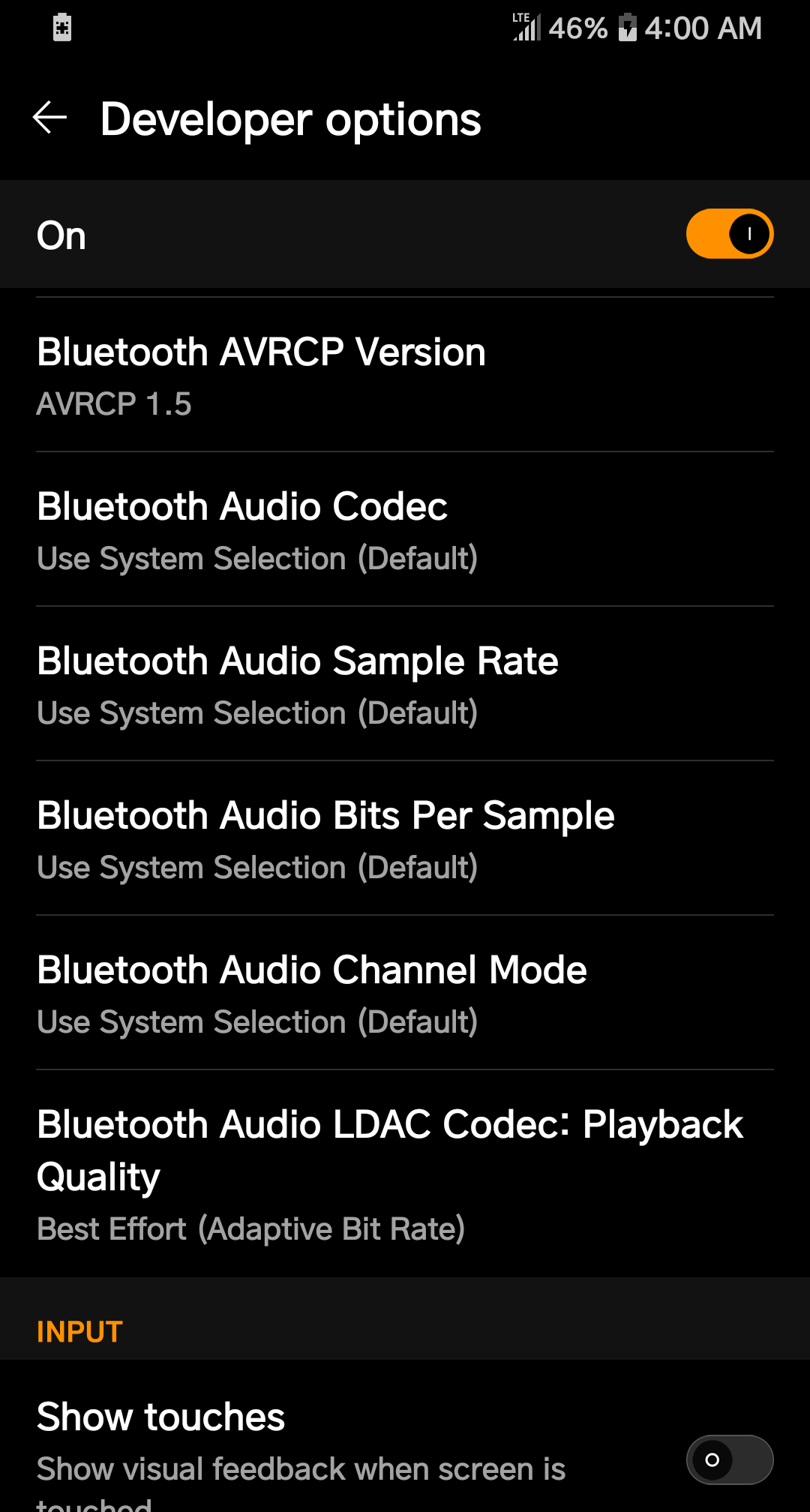Go back from Developer options
Screen dimensions: 810x1512
50,118
